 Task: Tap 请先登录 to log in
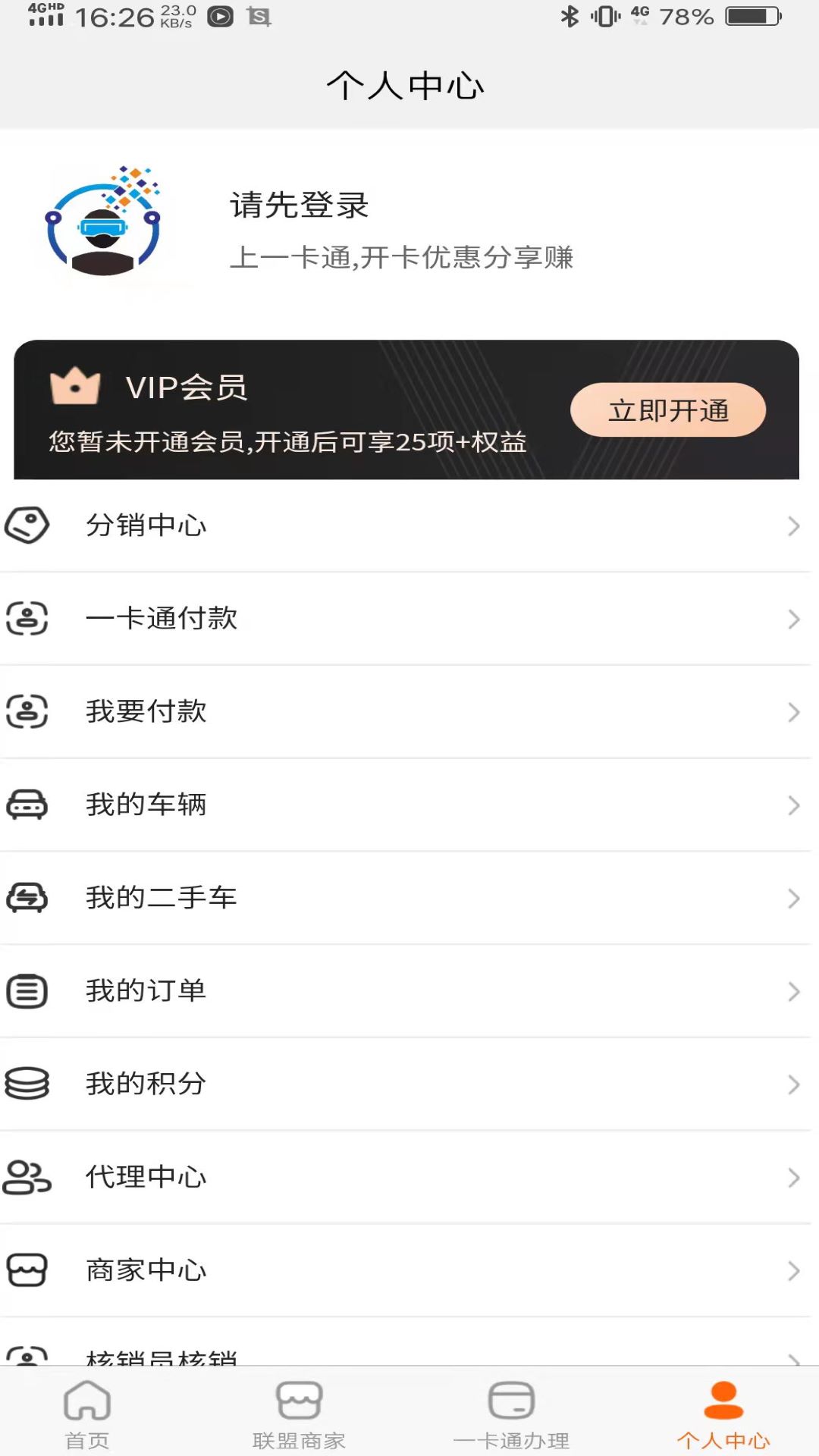click(x=300, y=206)
